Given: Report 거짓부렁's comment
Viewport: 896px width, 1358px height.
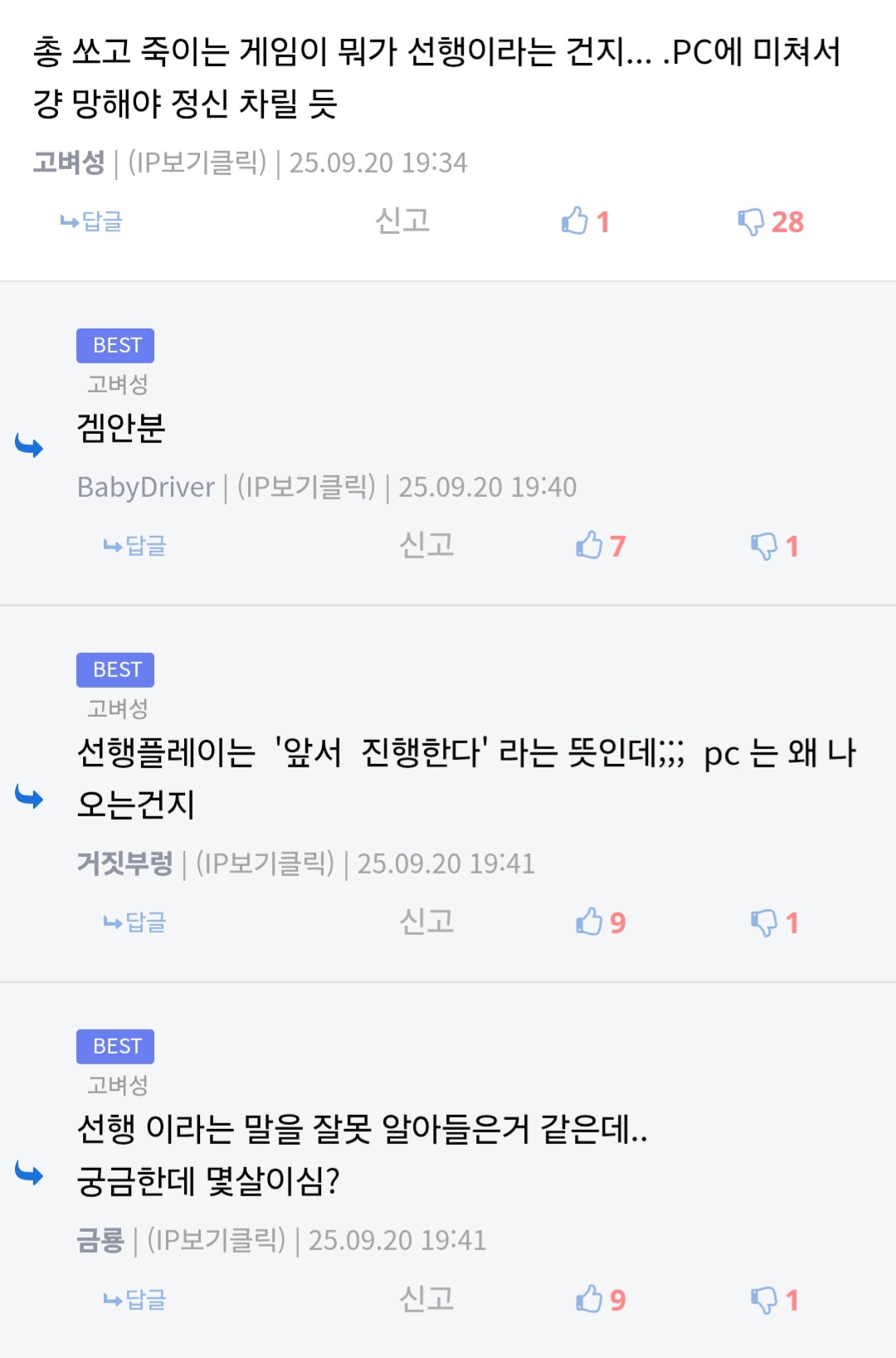Looking at the screenshot, I should click(x=426, y=922).
